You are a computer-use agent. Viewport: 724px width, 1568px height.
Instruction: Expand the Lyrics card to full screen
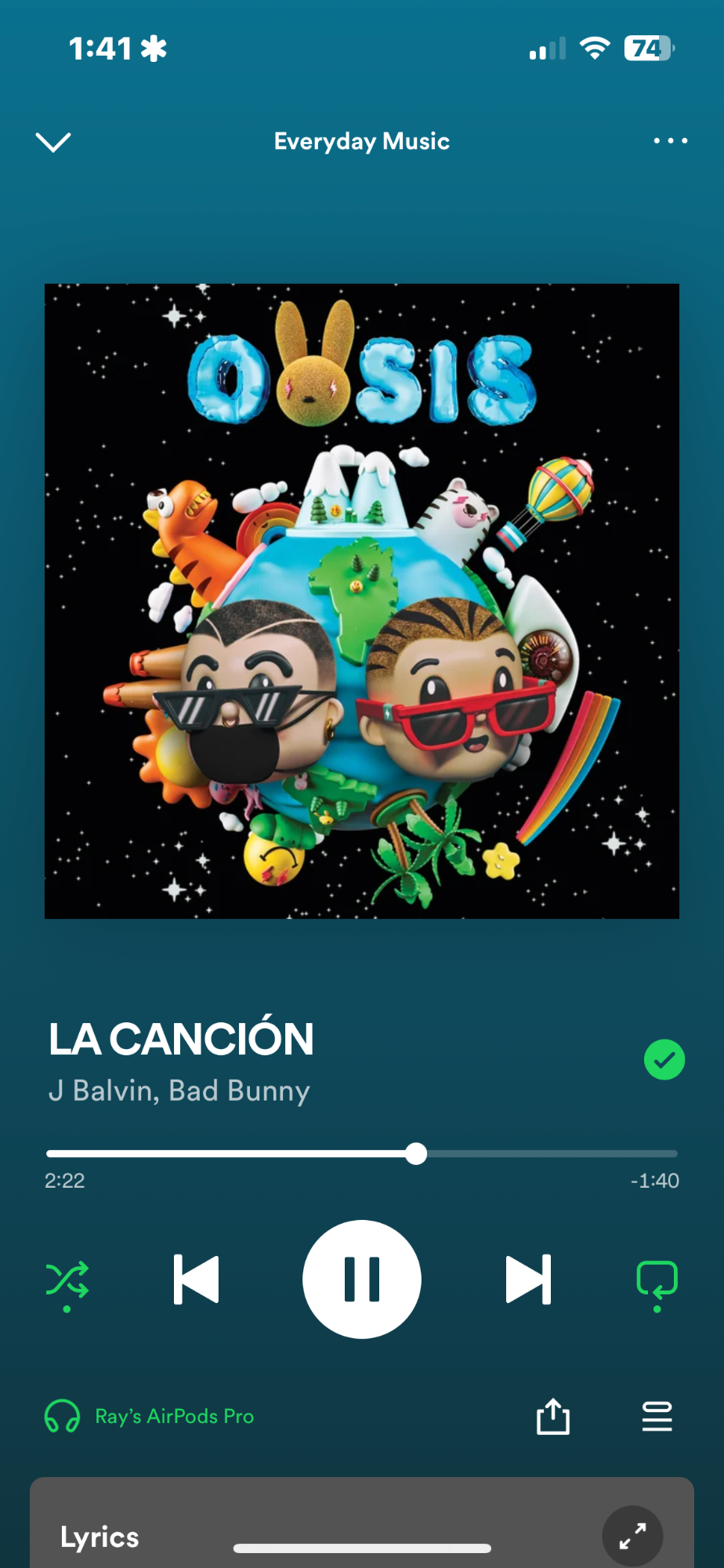tap(632, 1536)
